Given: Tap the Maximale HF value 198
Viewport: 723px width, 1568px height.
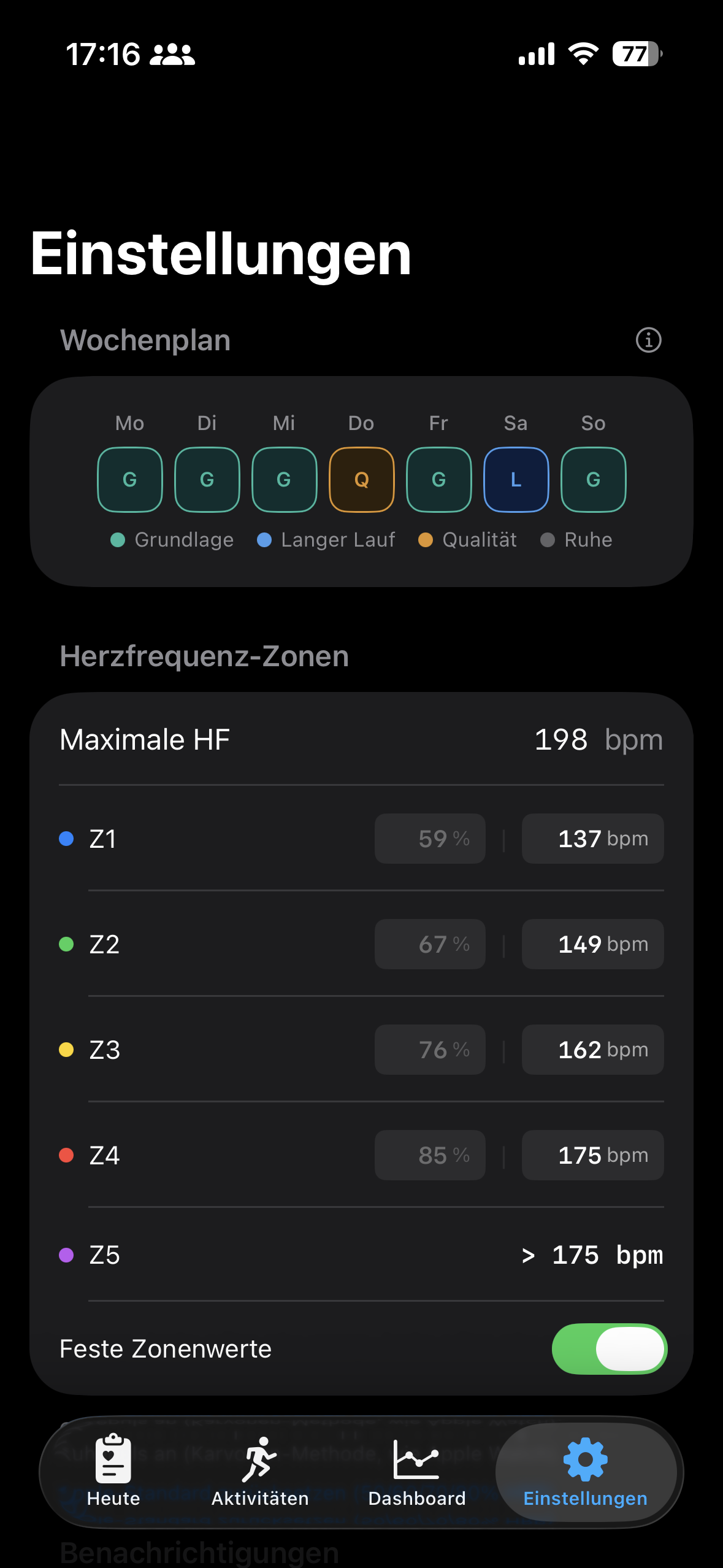Looking at the screenshot, I should click(x=561, y=740).
